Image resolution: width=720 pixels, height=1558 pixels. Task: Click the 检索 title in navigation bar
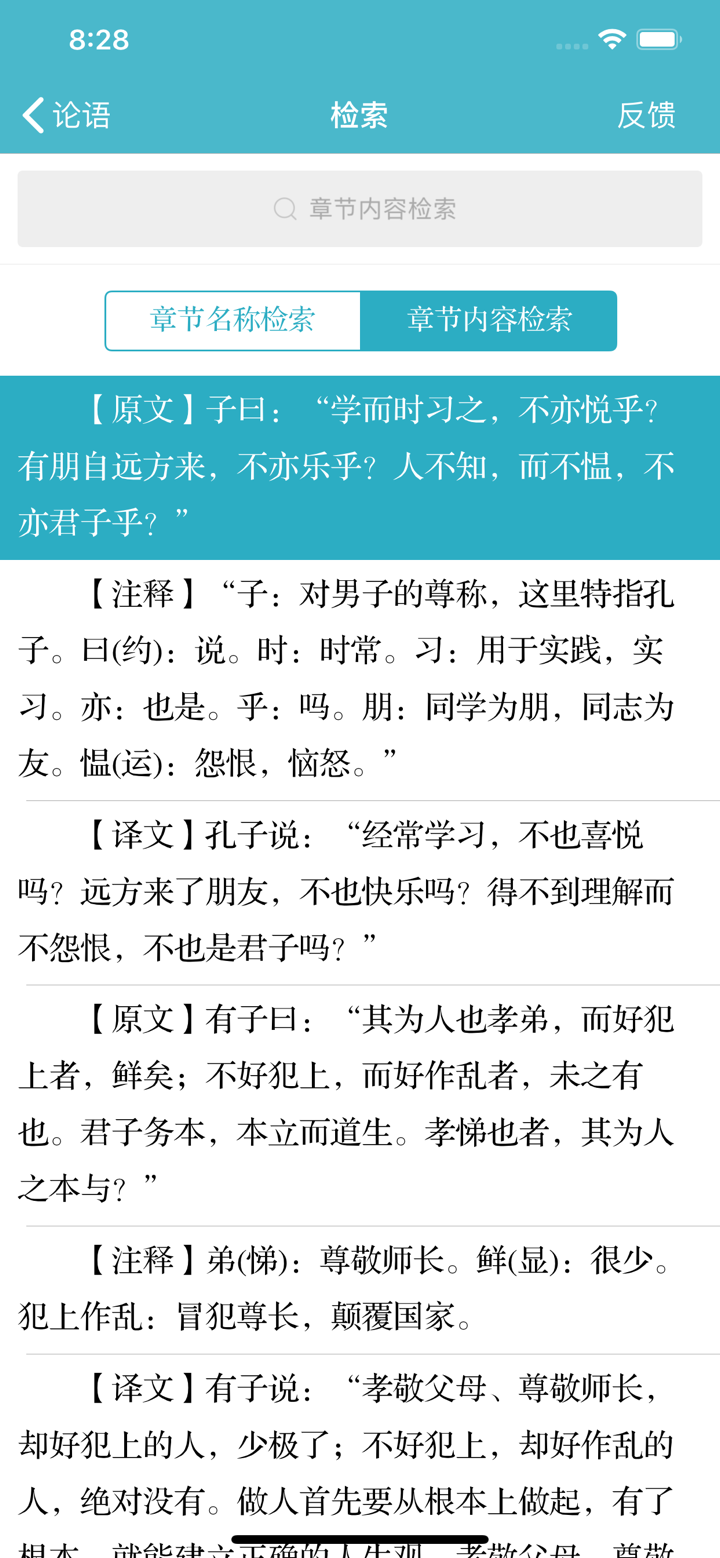pos(358,115)
